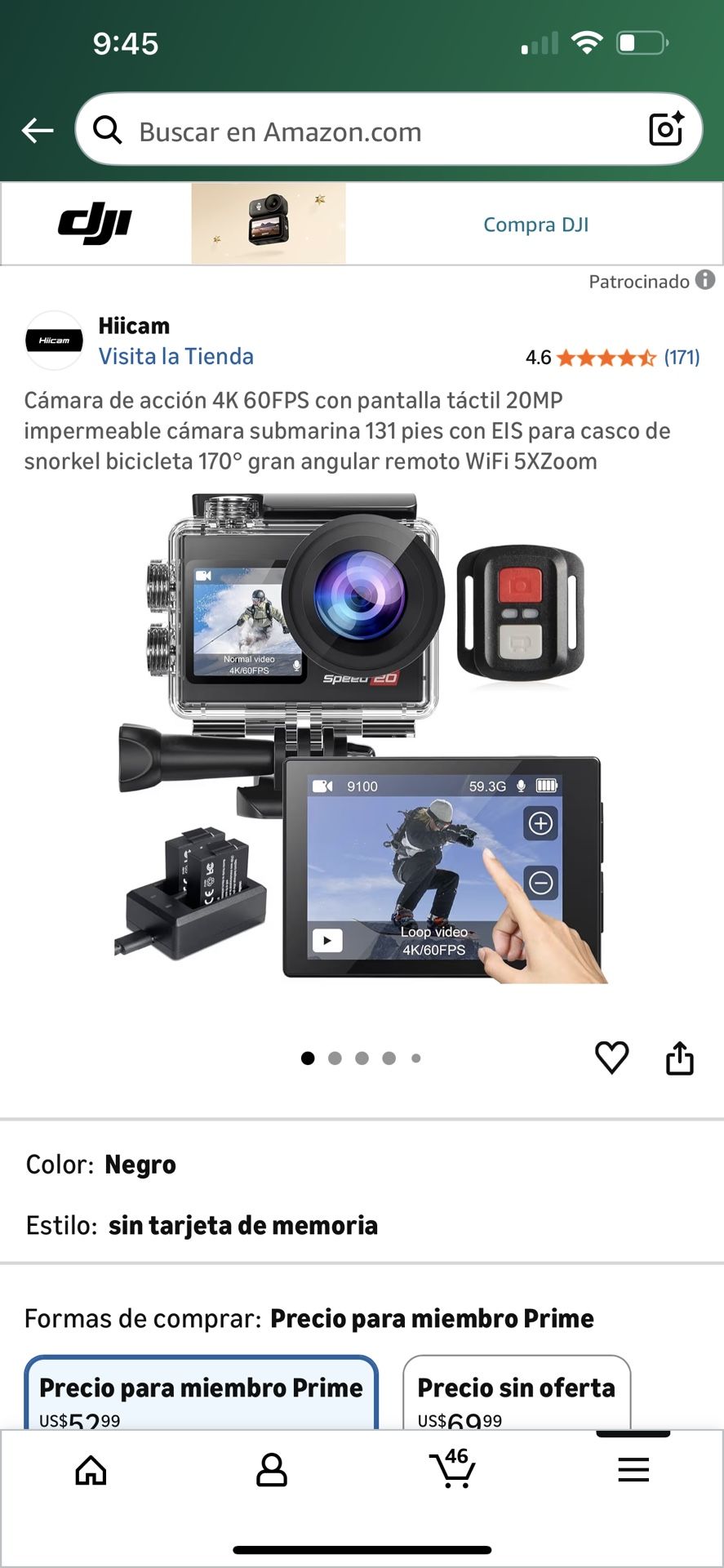Go back using the arrow icon
724x1568 pixels.
tap(38, 130)
